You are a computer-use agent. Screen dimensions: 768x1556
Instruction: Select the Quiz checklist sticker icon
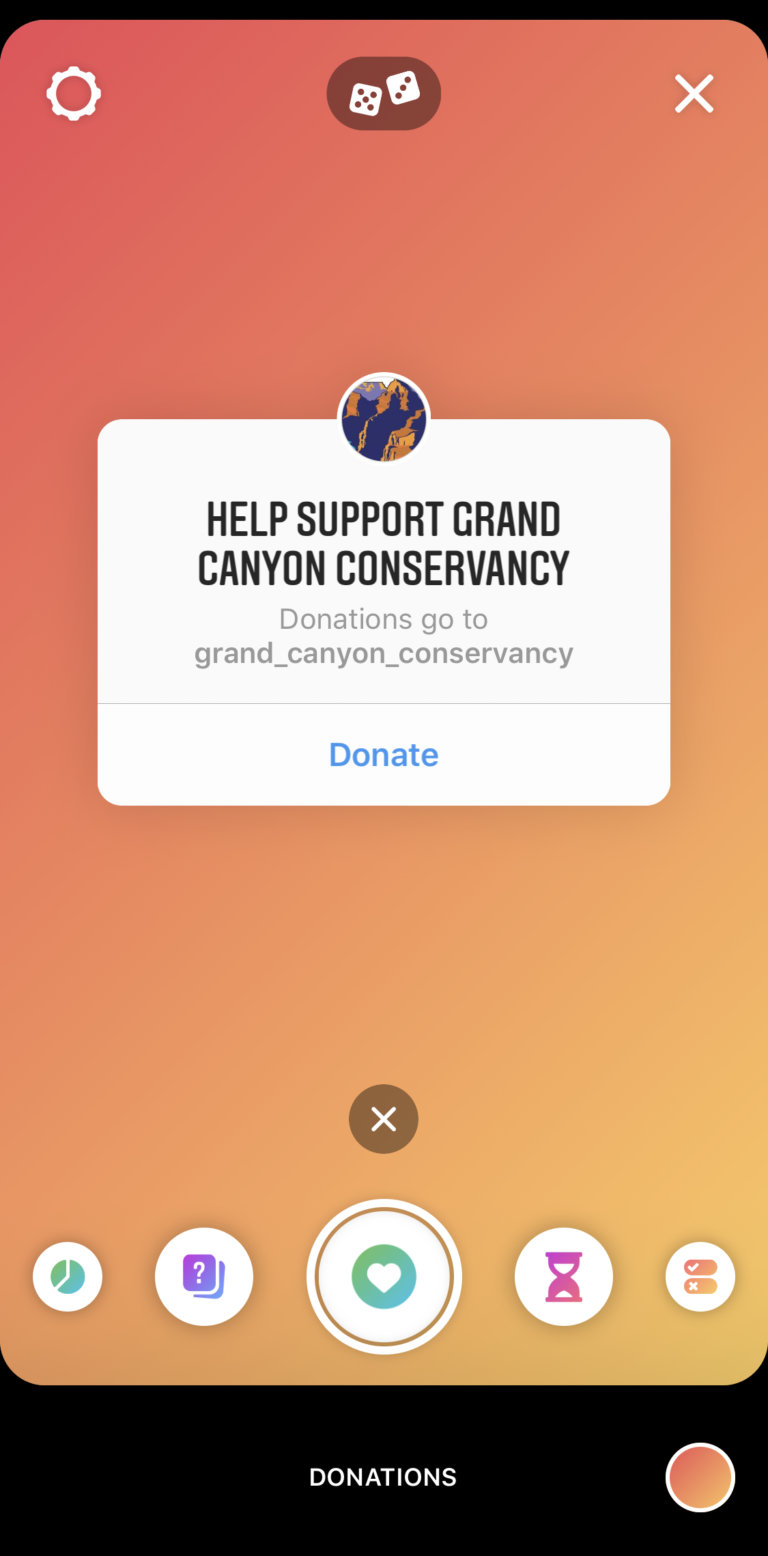point(700,1276)
